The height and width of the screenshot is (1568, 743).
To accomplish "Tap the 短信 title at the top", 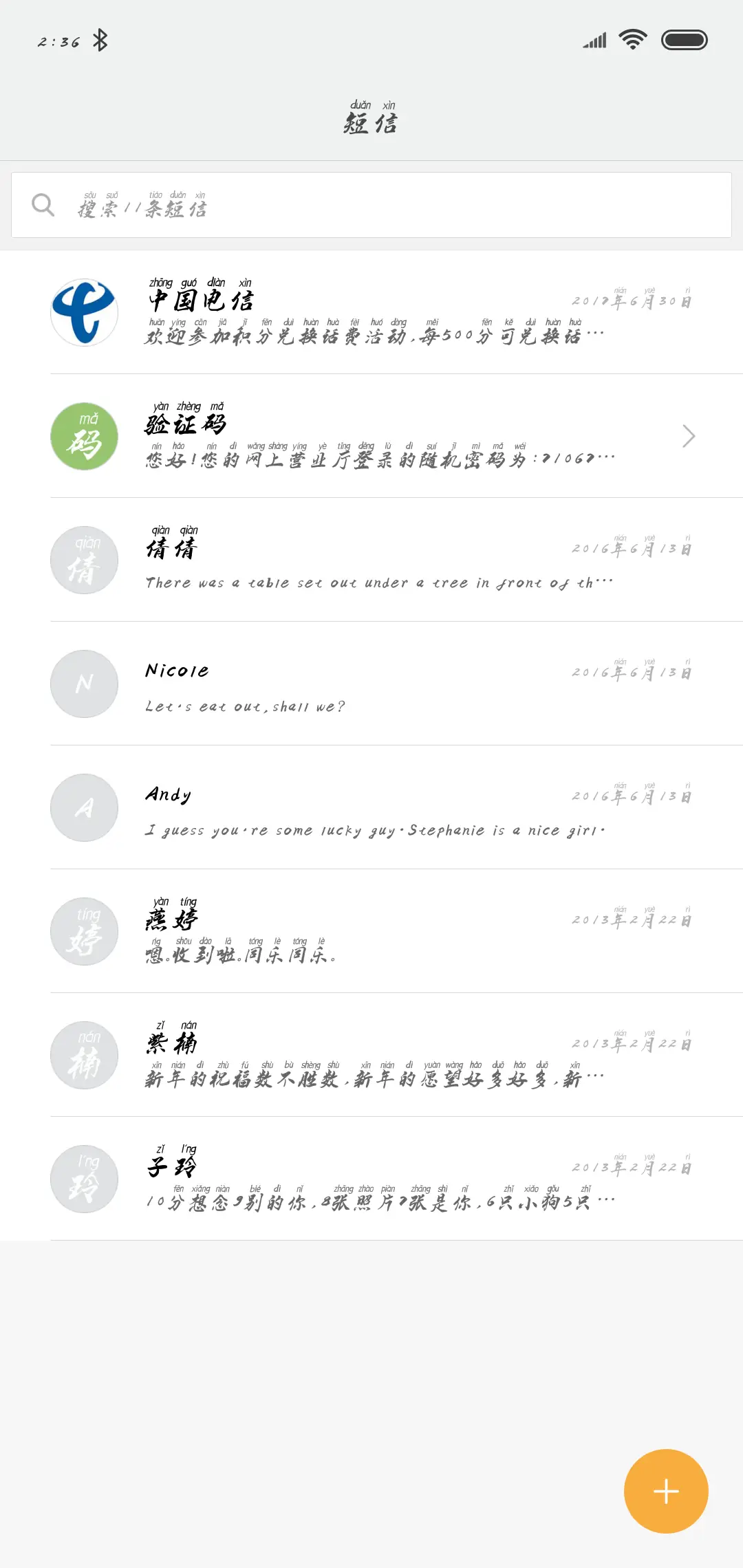I will point(371,124).
